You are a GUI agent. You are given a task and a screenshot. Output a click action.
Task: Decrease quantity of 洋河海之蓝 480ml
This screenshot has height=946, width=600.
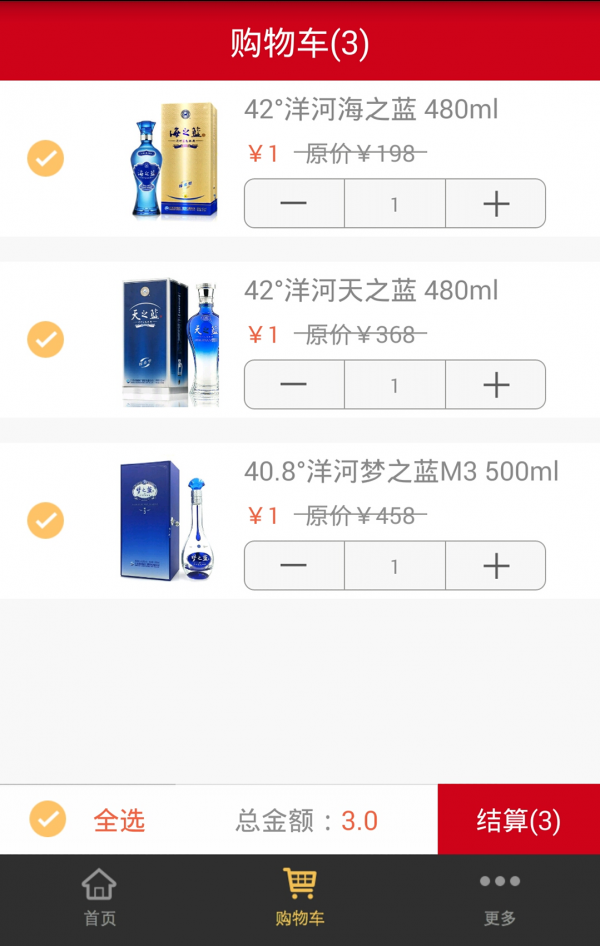294,204
